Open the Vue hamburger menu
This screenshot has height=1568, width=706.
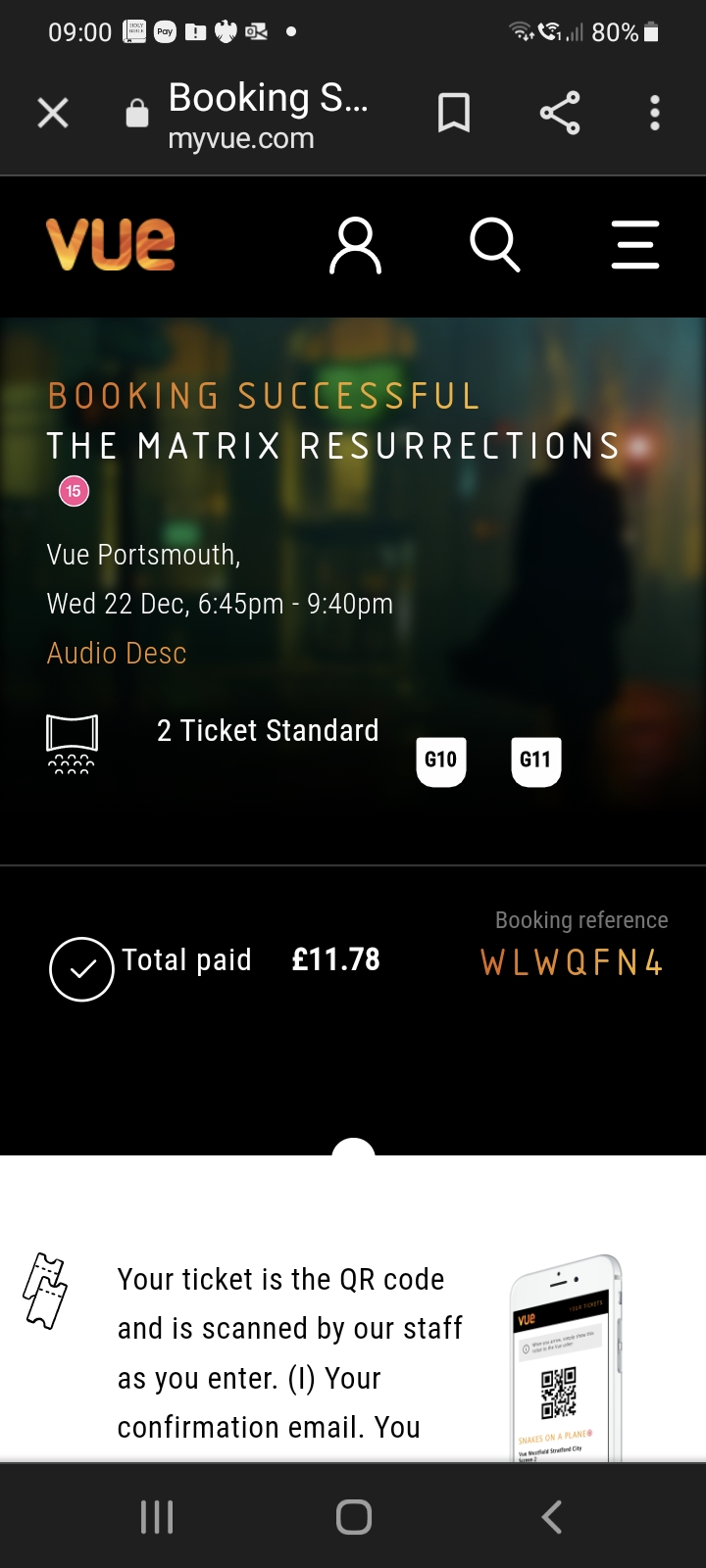[x=635, y=245]
